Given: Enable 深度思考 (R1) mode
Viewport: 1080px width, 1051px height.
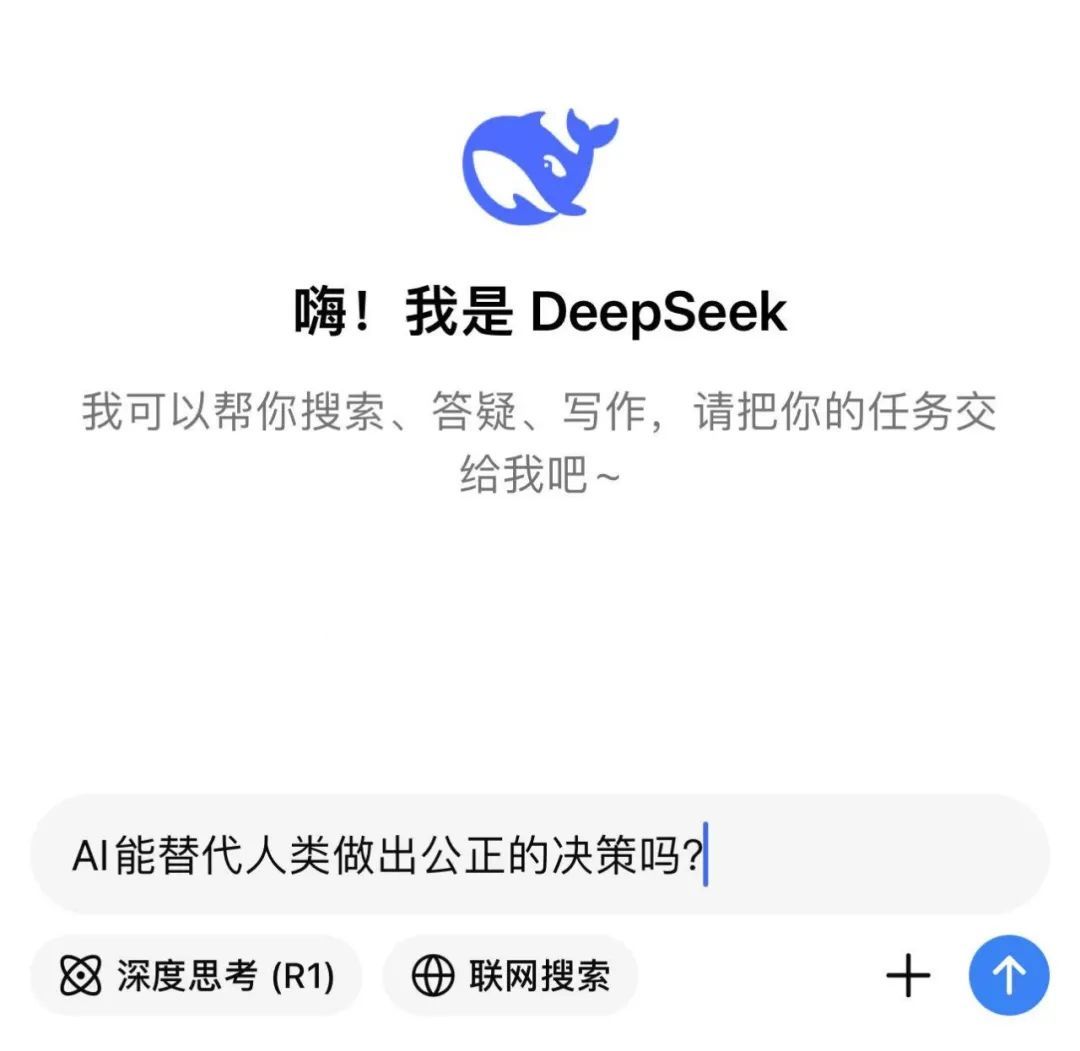Looking at the screenshot, I should [196, 975].
